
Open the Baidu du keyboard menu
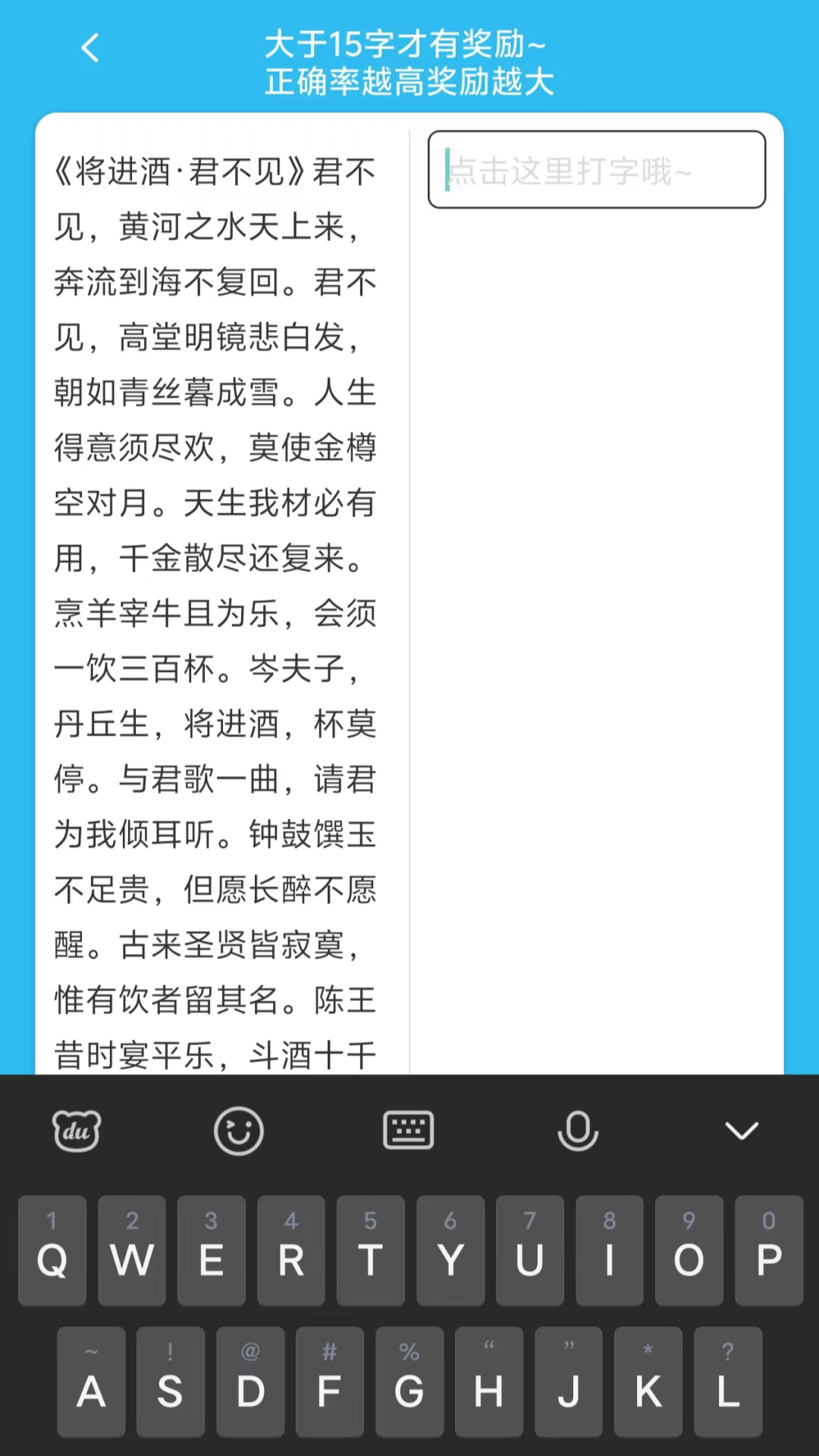click(76, 1131)
